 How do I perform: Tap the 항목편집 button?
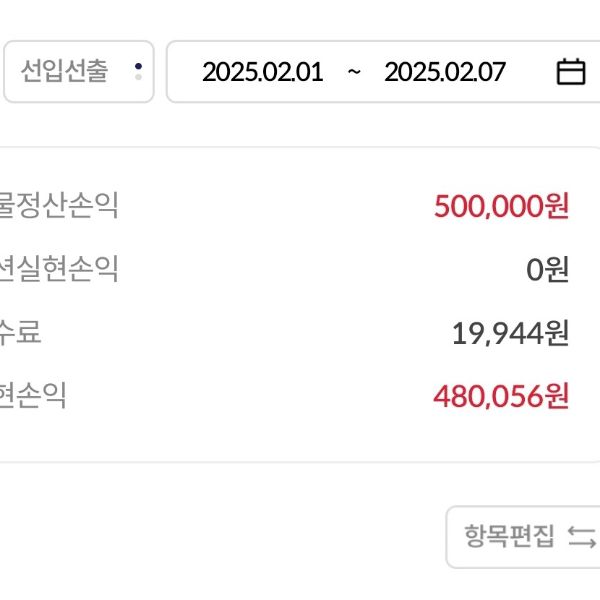[x=525, y=536]
